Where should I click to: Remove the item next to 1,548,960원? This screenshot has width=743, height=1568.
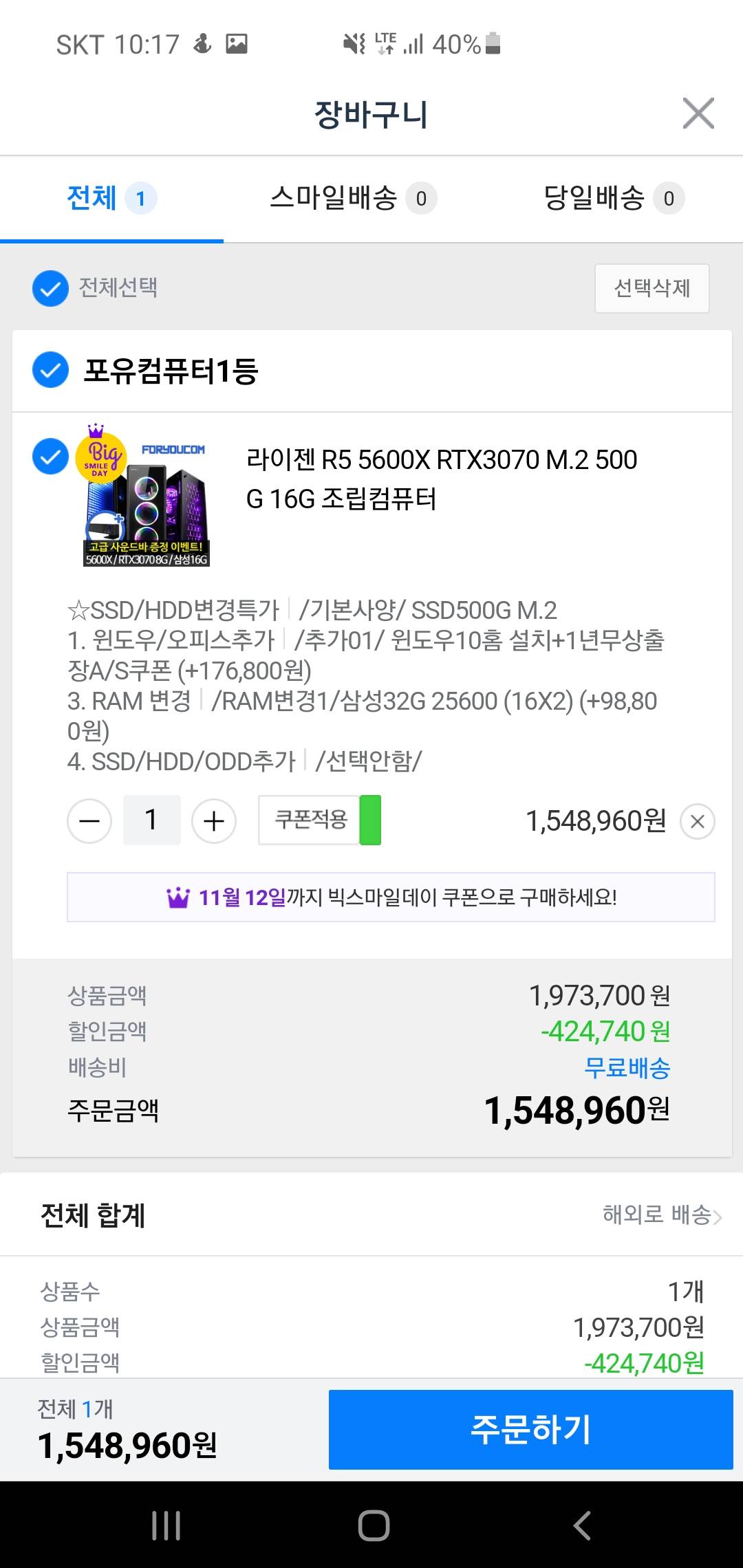tap(697, 821)
